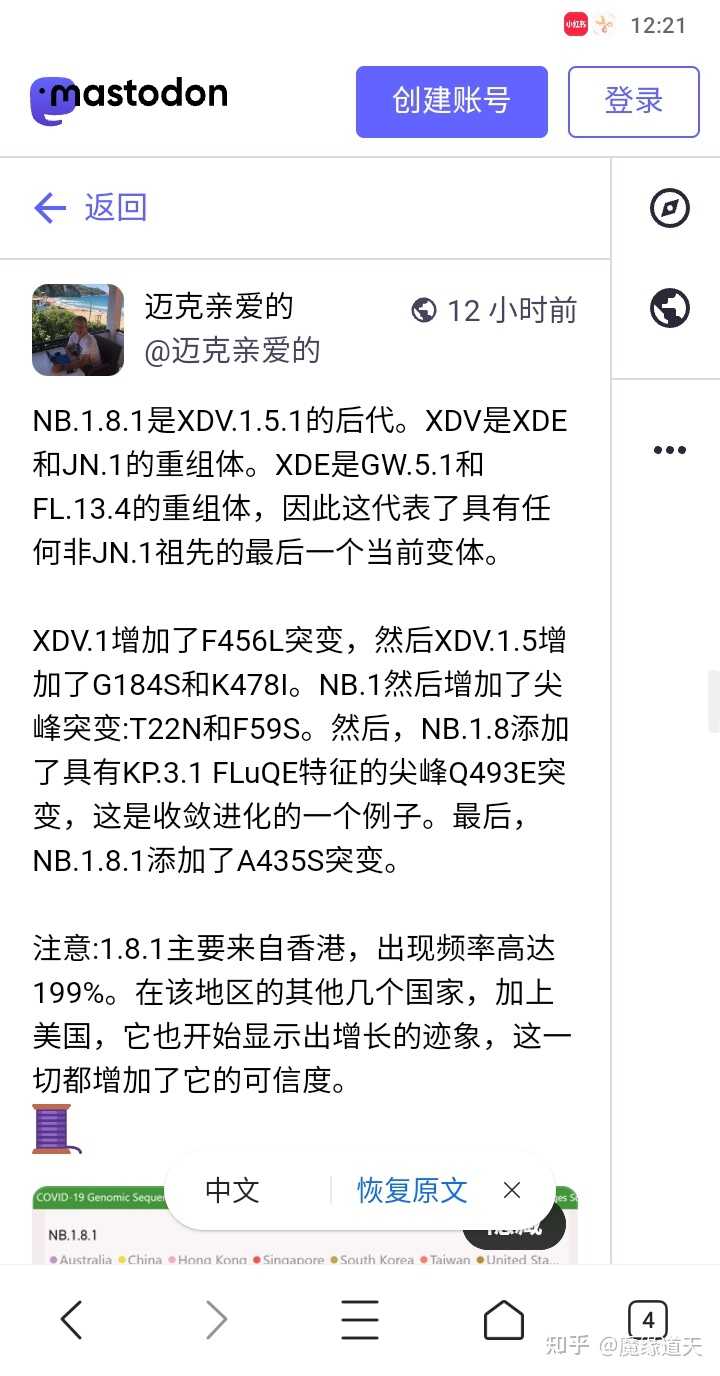The width and height of the screenshot is (720, 1376).
Task: Open the 登录 login button
Action: [x=634, y=101]
